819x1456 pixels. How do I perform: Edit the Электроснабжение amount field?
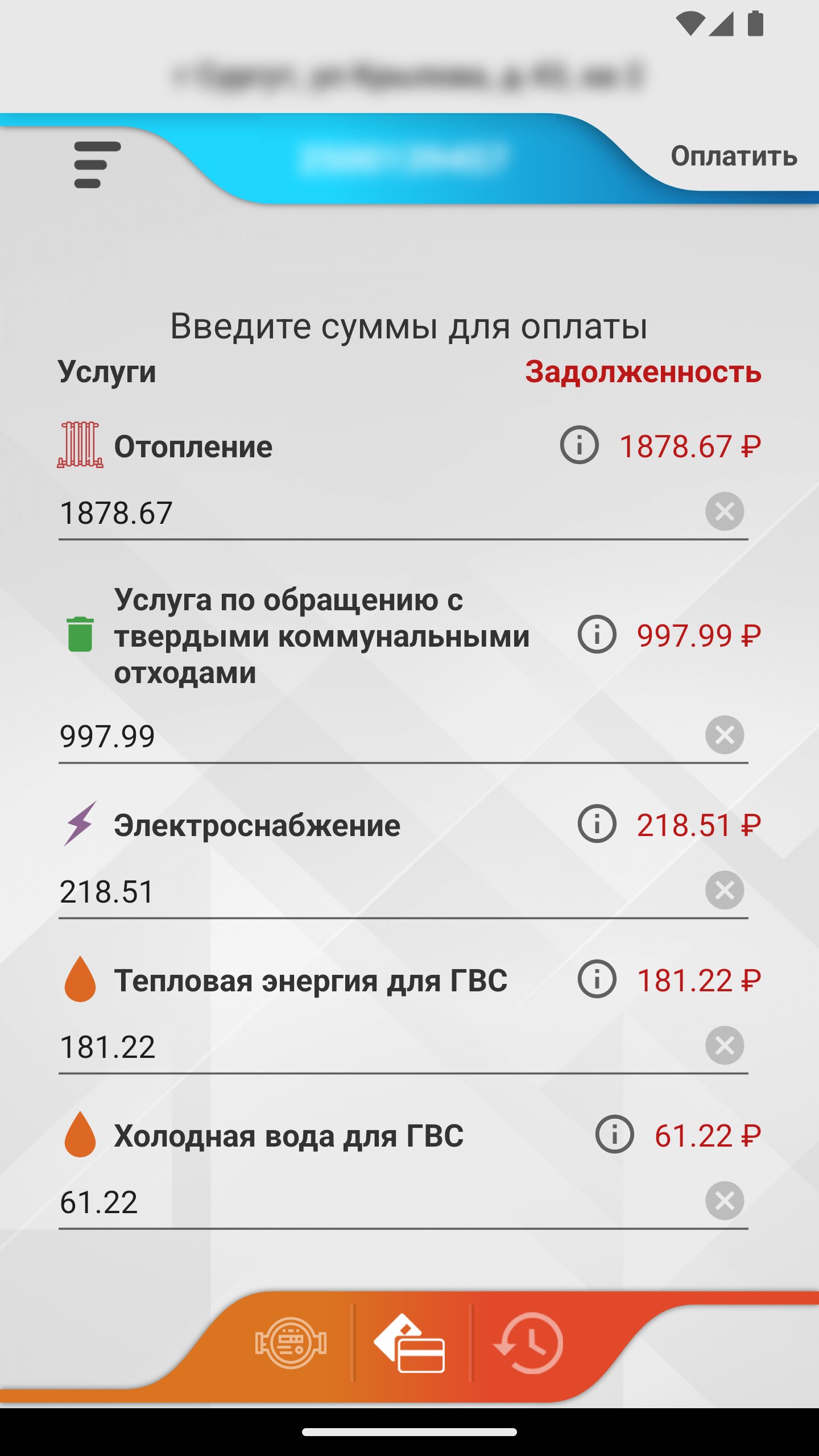pyautogui.click(x=378, y=891)
